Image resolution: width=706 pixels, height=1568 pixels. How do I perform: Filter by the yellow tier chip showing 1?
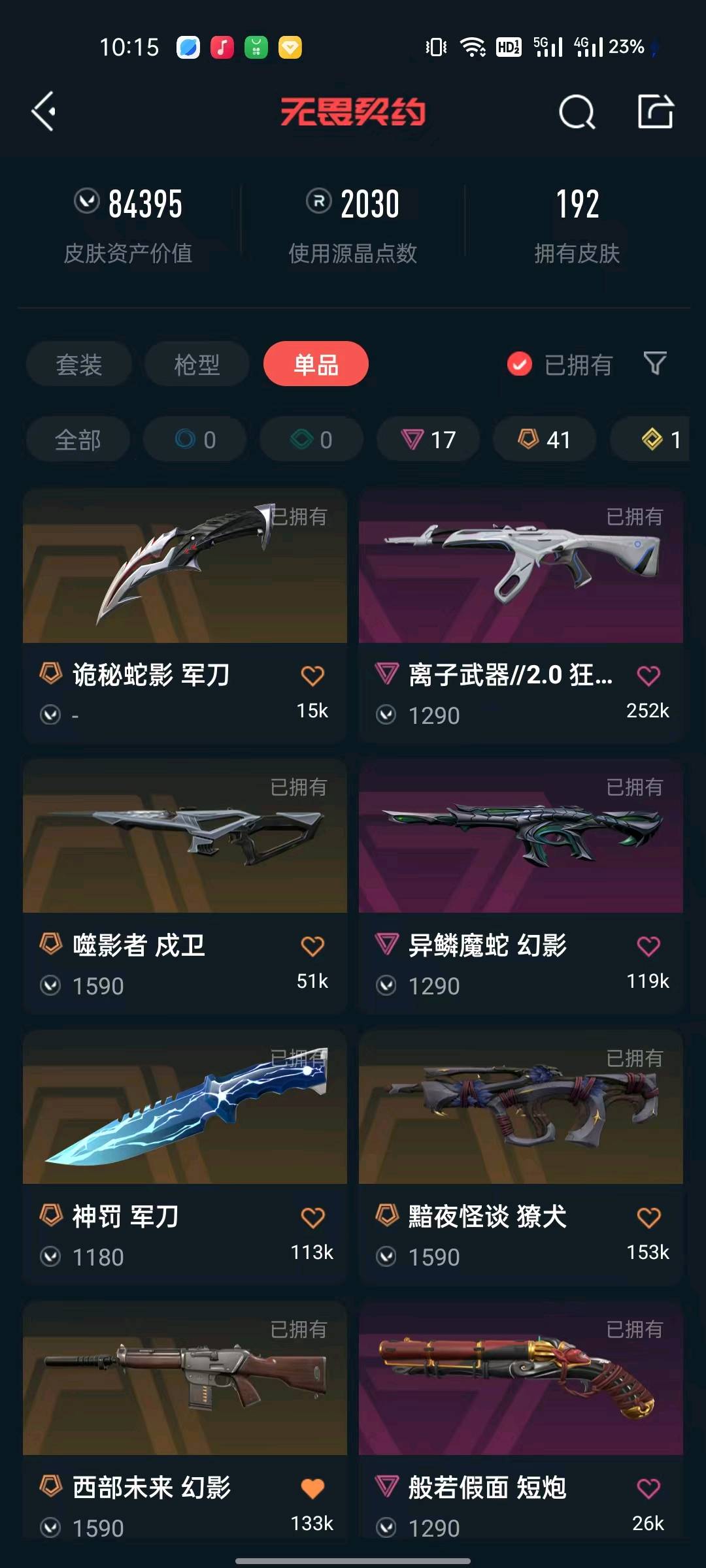[x=651, y=439]
